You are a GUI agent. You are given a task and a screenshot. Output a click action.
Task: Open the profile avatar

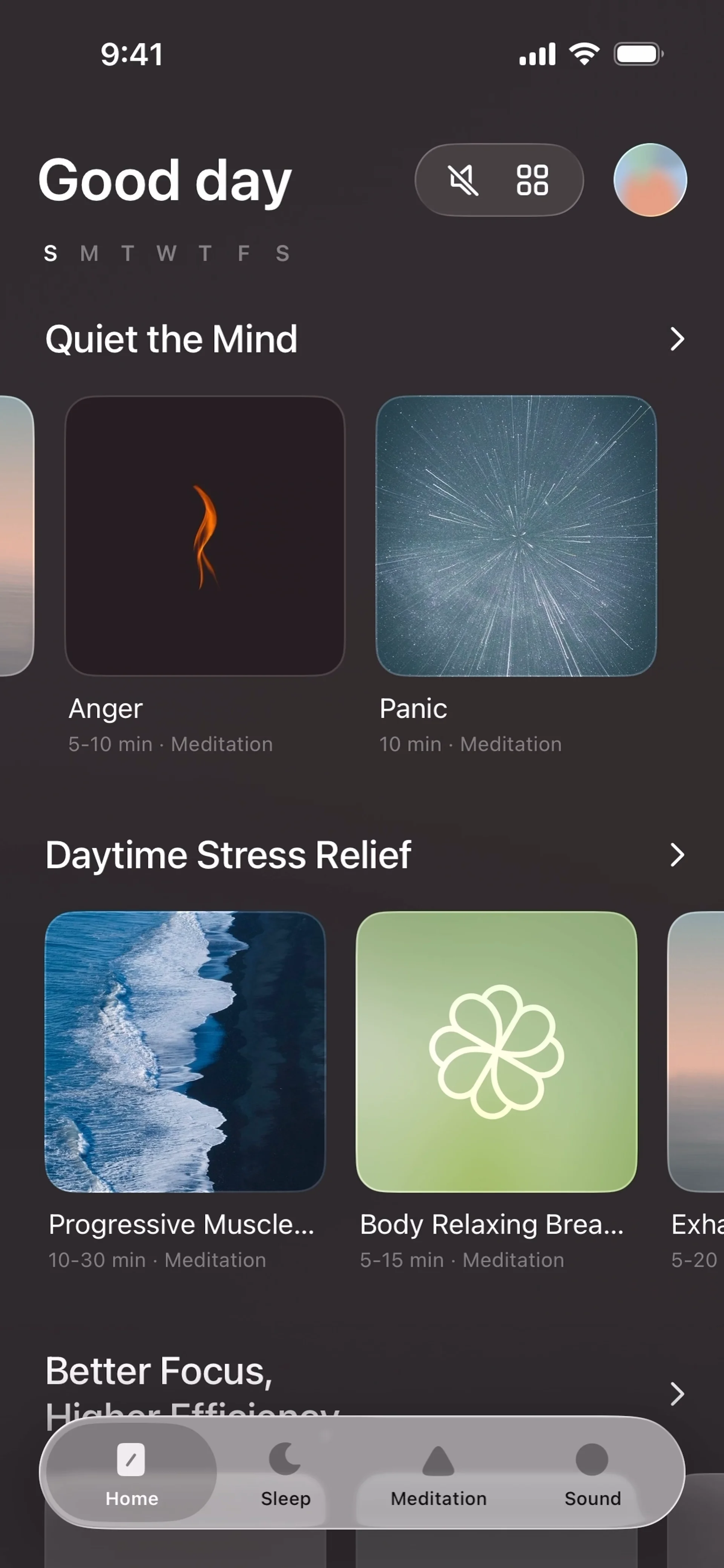650,180
